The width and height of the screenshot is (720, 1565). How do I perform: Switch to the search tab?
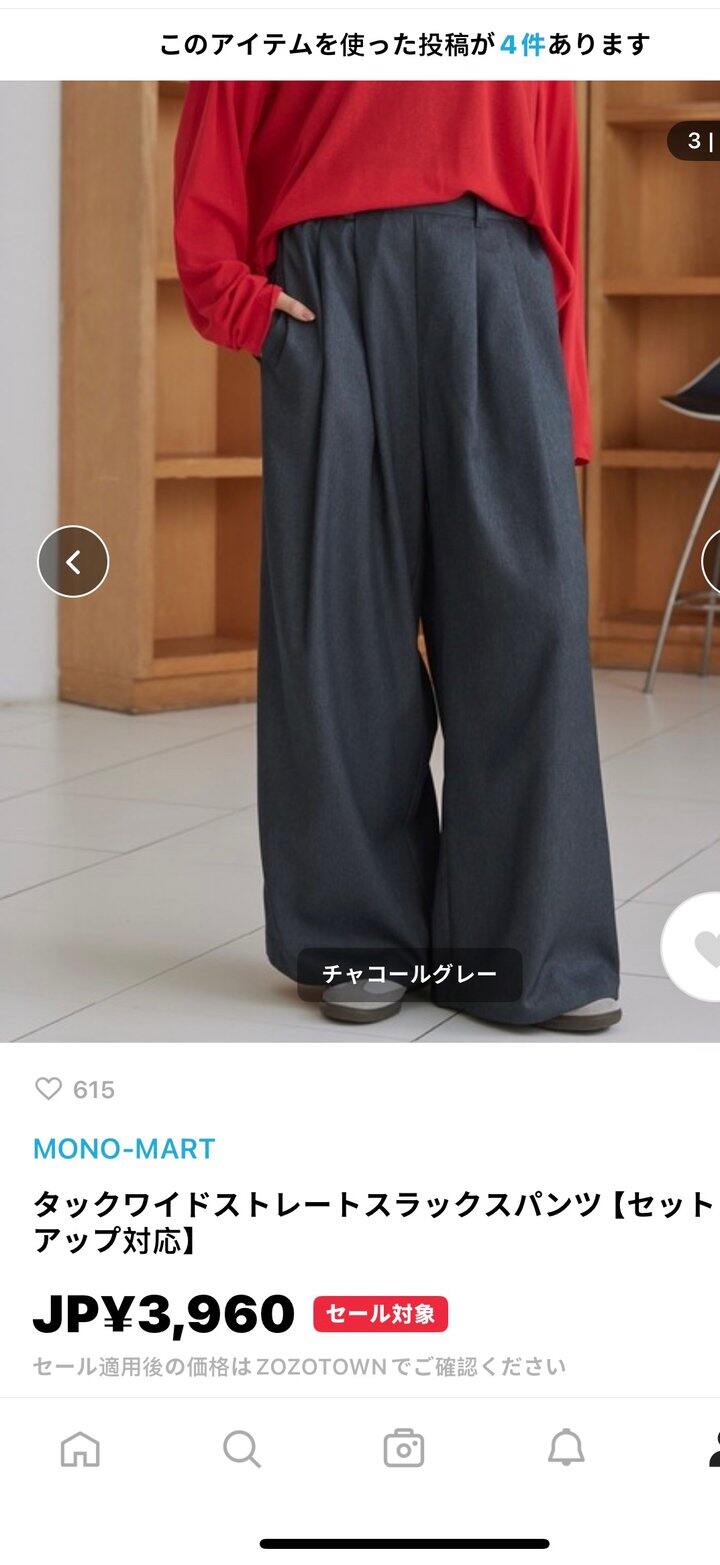[241, 1447]
